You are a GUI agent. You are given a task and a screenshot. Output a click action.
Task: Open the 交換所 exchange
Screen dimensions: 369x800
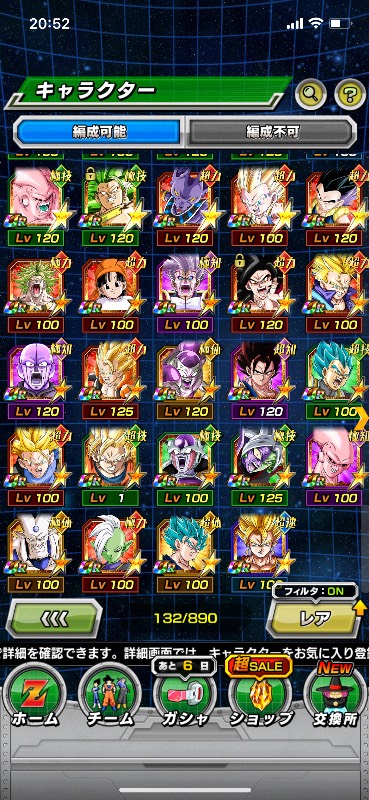335,696
